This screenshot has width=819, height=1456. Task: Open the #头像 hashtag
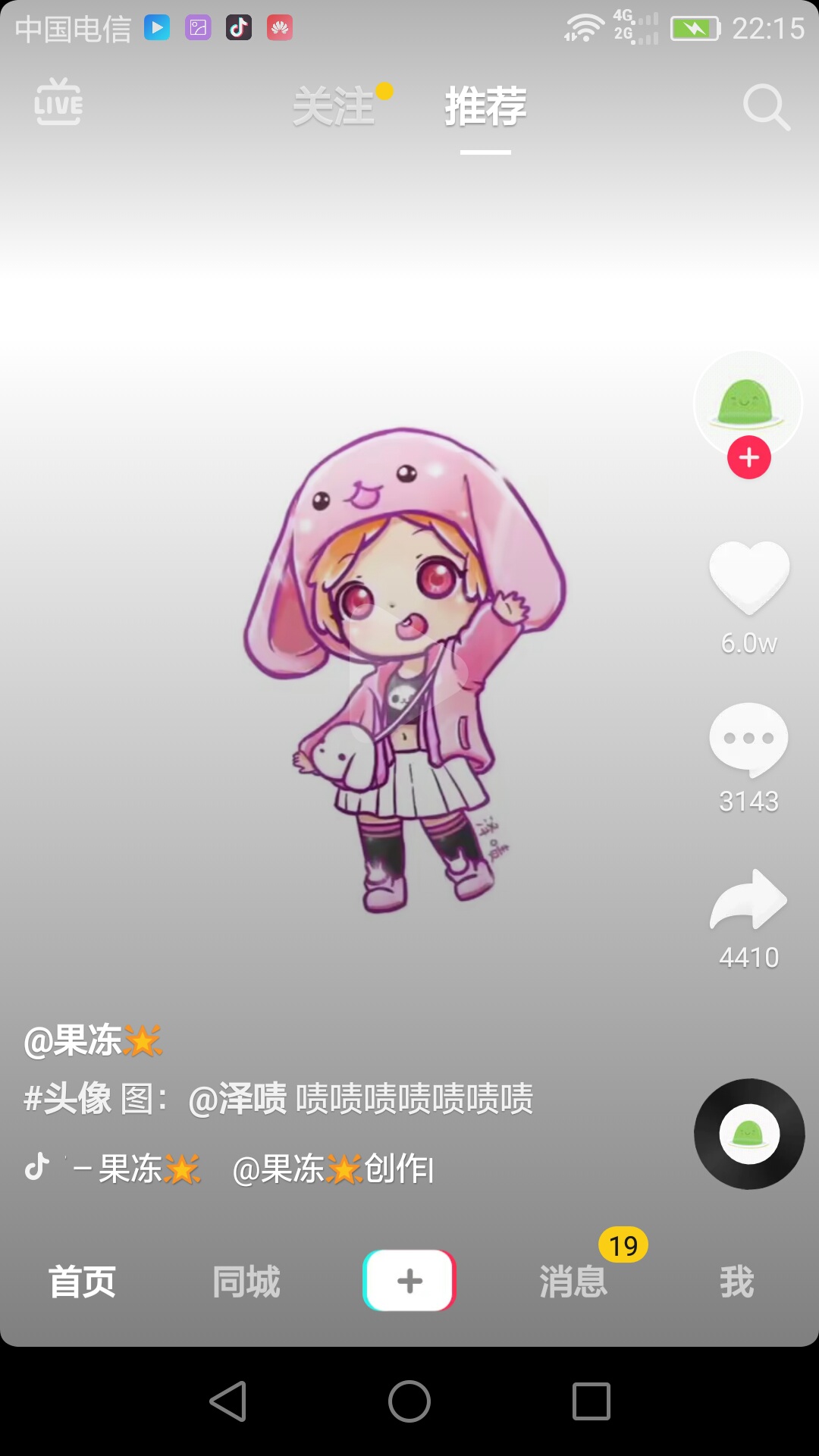(67, 1099)
